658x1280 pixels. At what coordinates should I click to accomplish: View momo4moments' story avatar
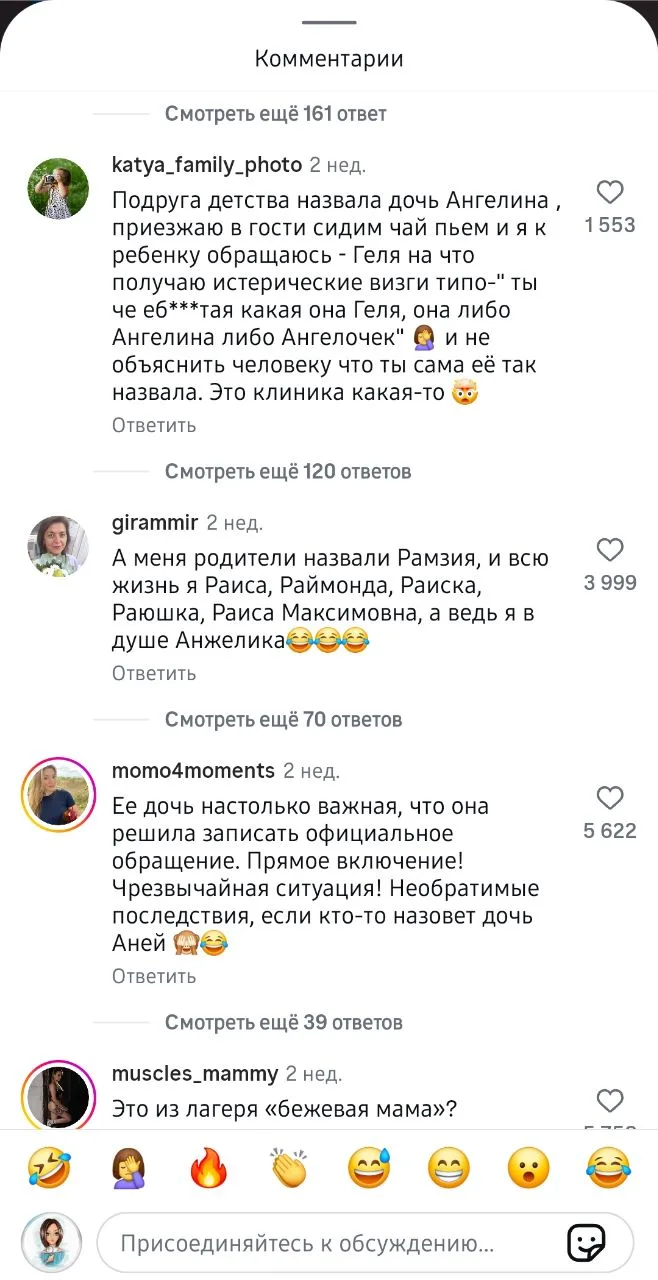click(x=57, y=794)
